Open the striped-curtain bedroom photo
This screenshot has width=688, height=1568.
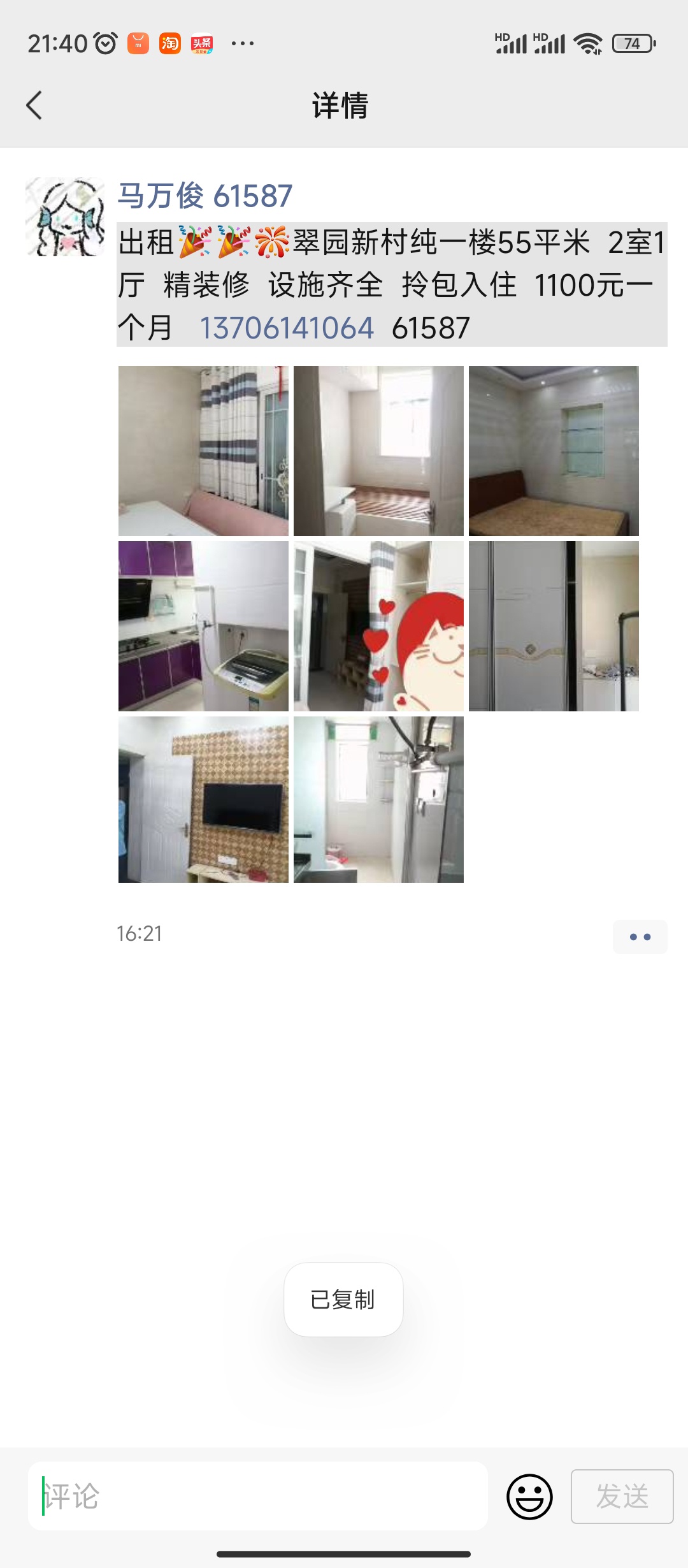[x=203, y=451]
